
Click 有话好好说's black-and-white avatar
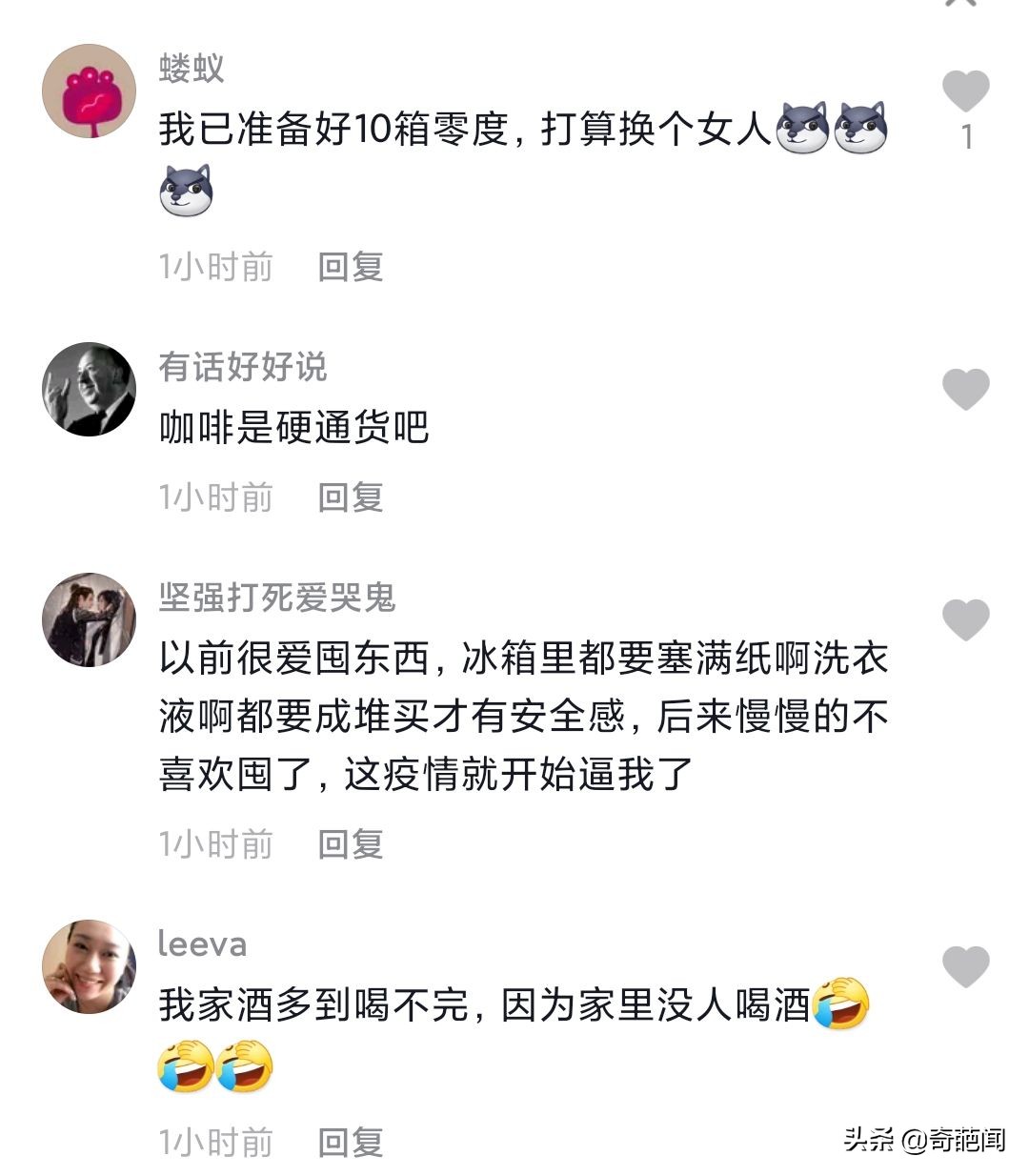(91, 388)
